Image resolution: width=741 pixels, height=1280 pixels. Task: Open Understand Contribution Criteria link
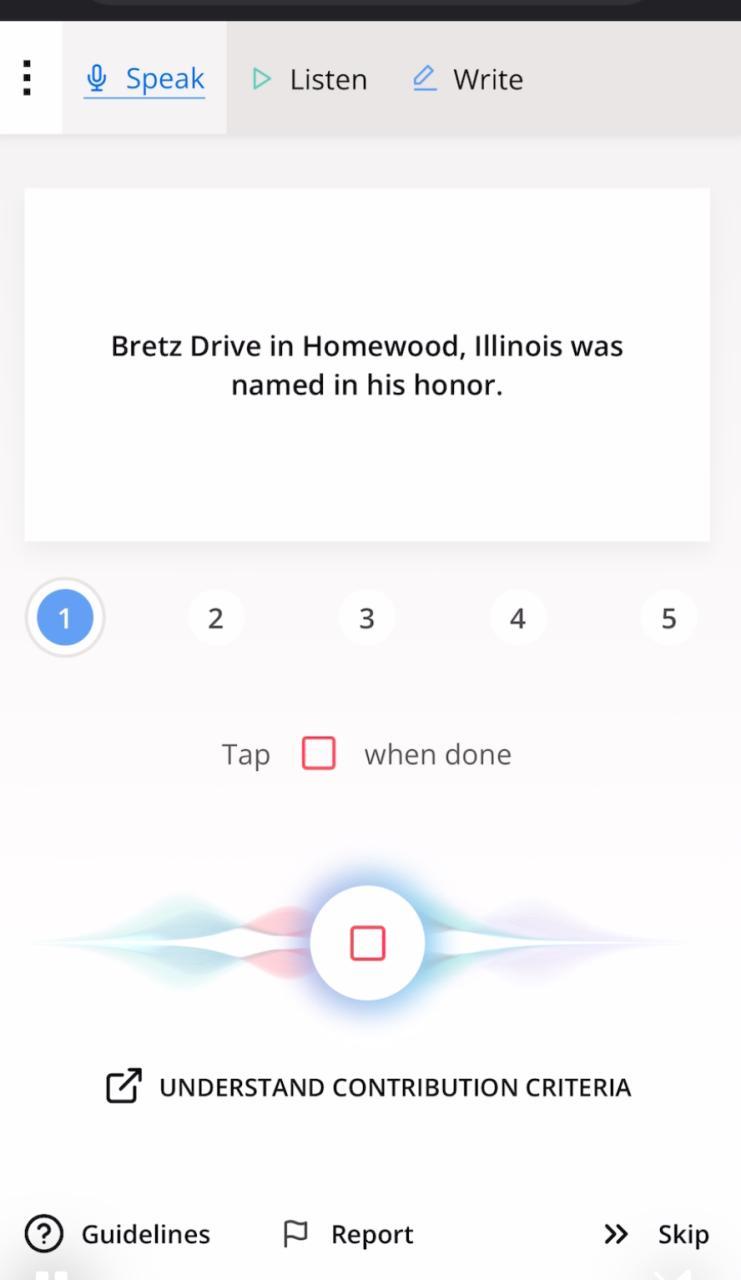pyautogui.click(x=369, y=1087)
